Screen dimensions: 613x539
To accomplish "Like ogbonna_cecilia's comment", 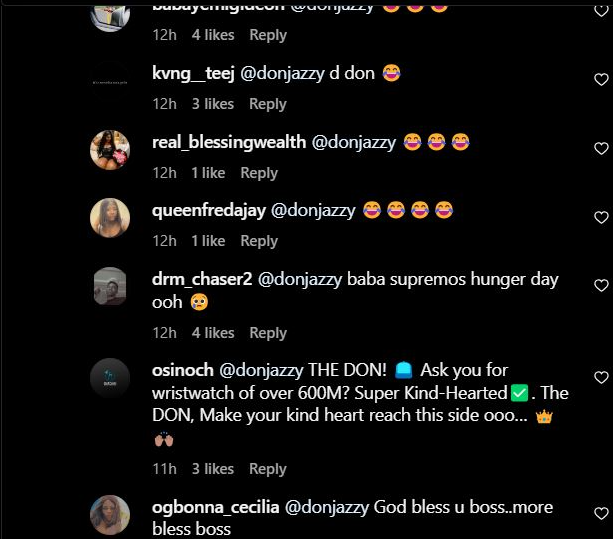I will (601, 514).
